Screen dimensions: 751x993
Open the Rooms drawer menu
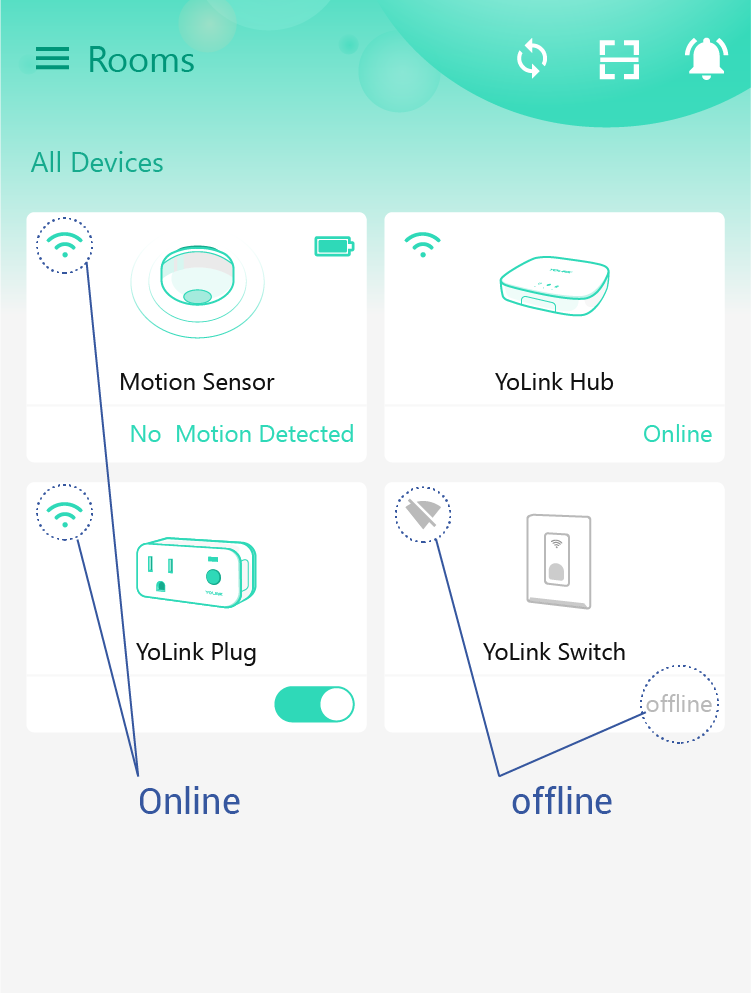click(53, 60)
